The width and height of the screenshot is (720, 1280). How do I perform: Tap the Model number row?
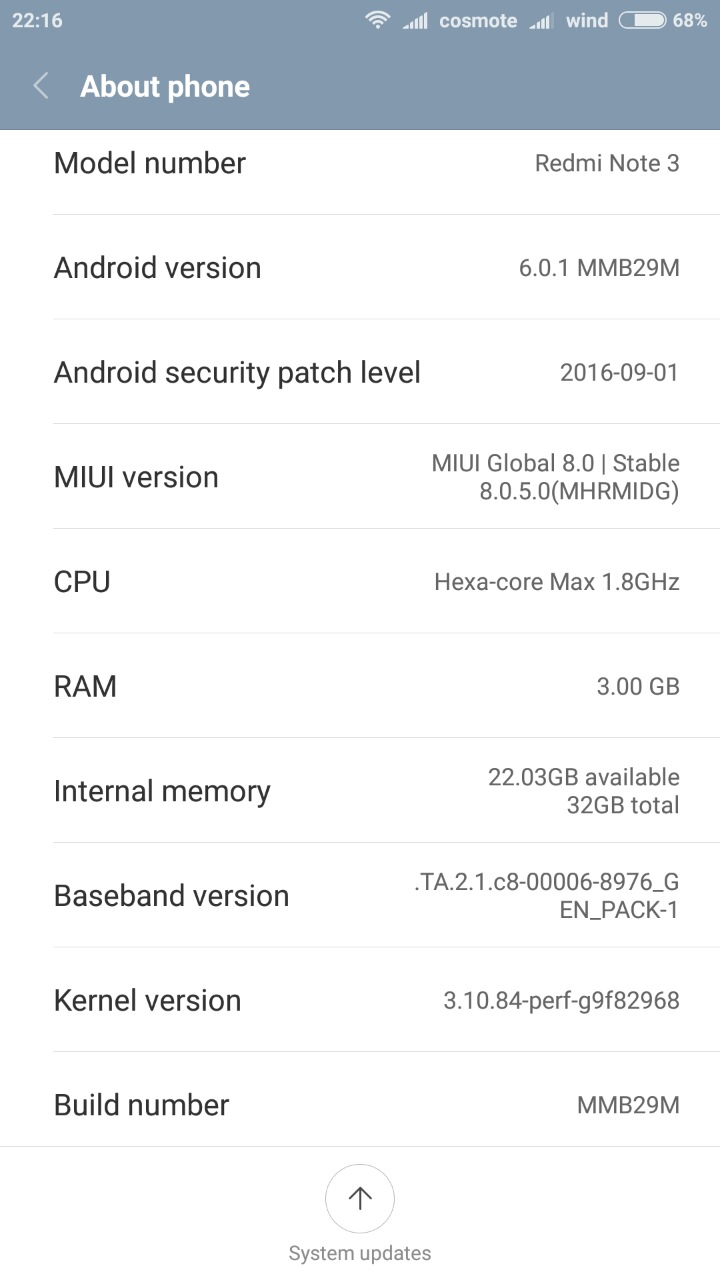[x=360, y=163]
